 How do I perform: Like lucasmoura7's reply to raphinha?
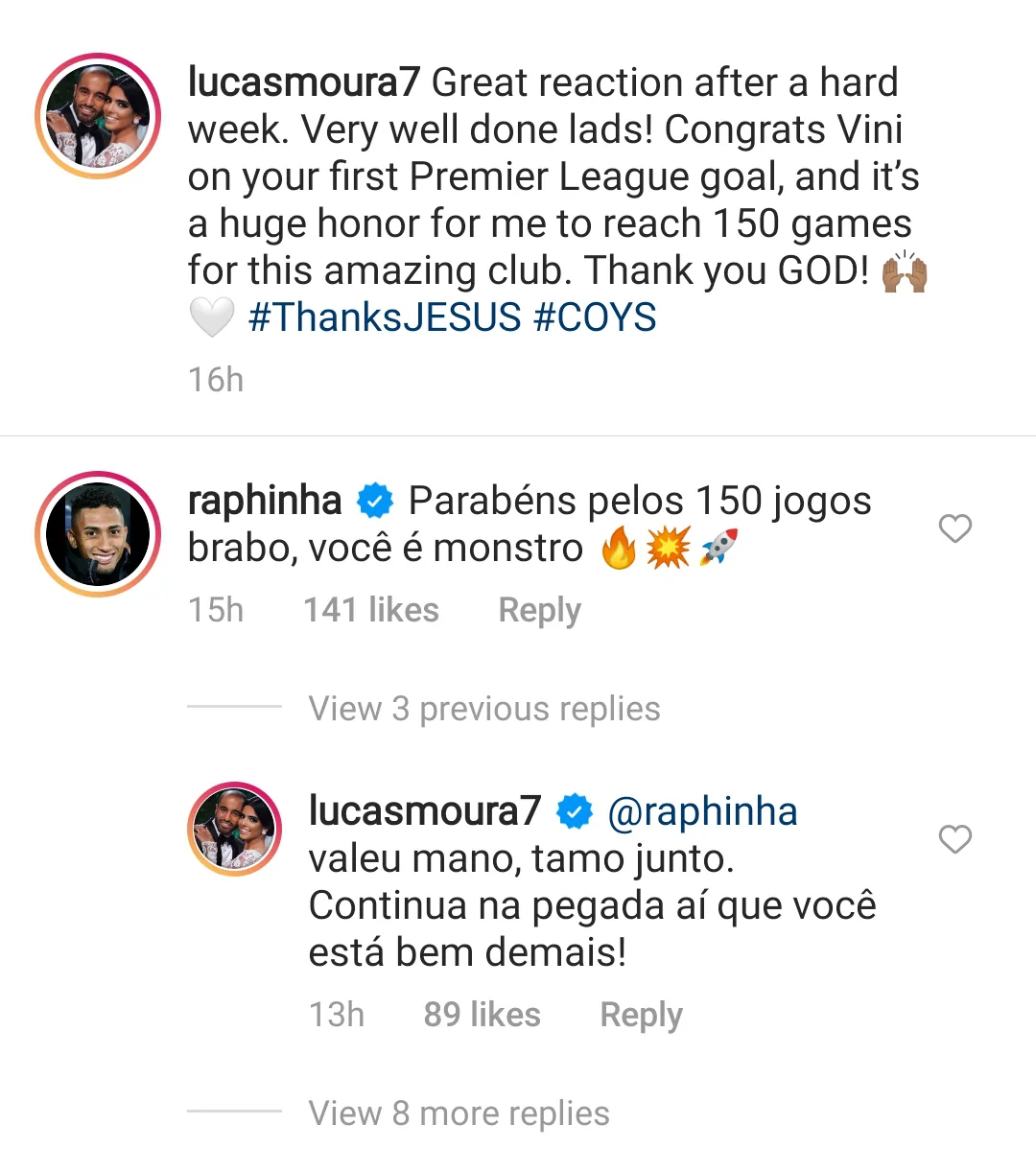tap(954, 839)
